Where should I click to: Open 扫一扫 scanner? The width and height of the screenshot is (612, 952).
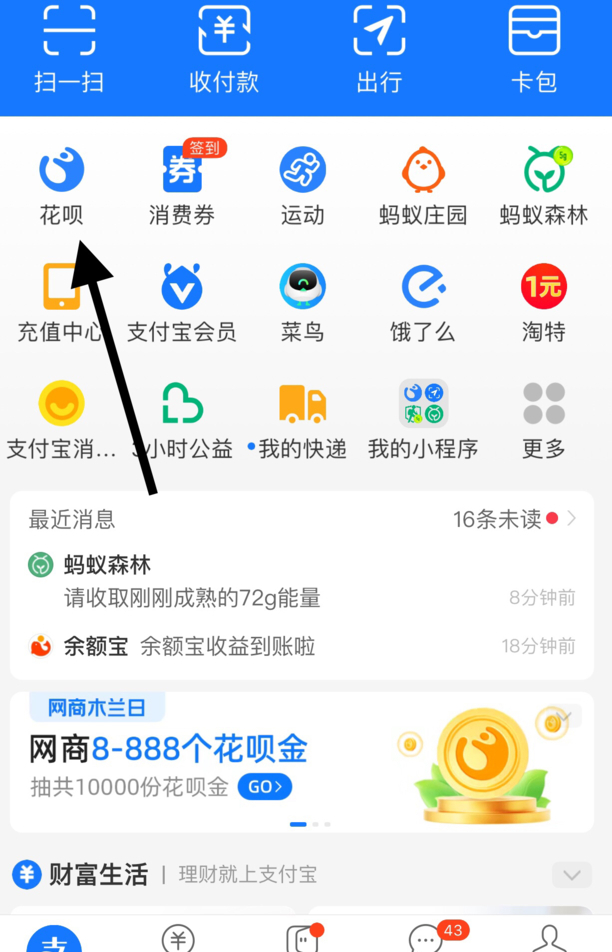pyautogui.click(x=69, y=48)
